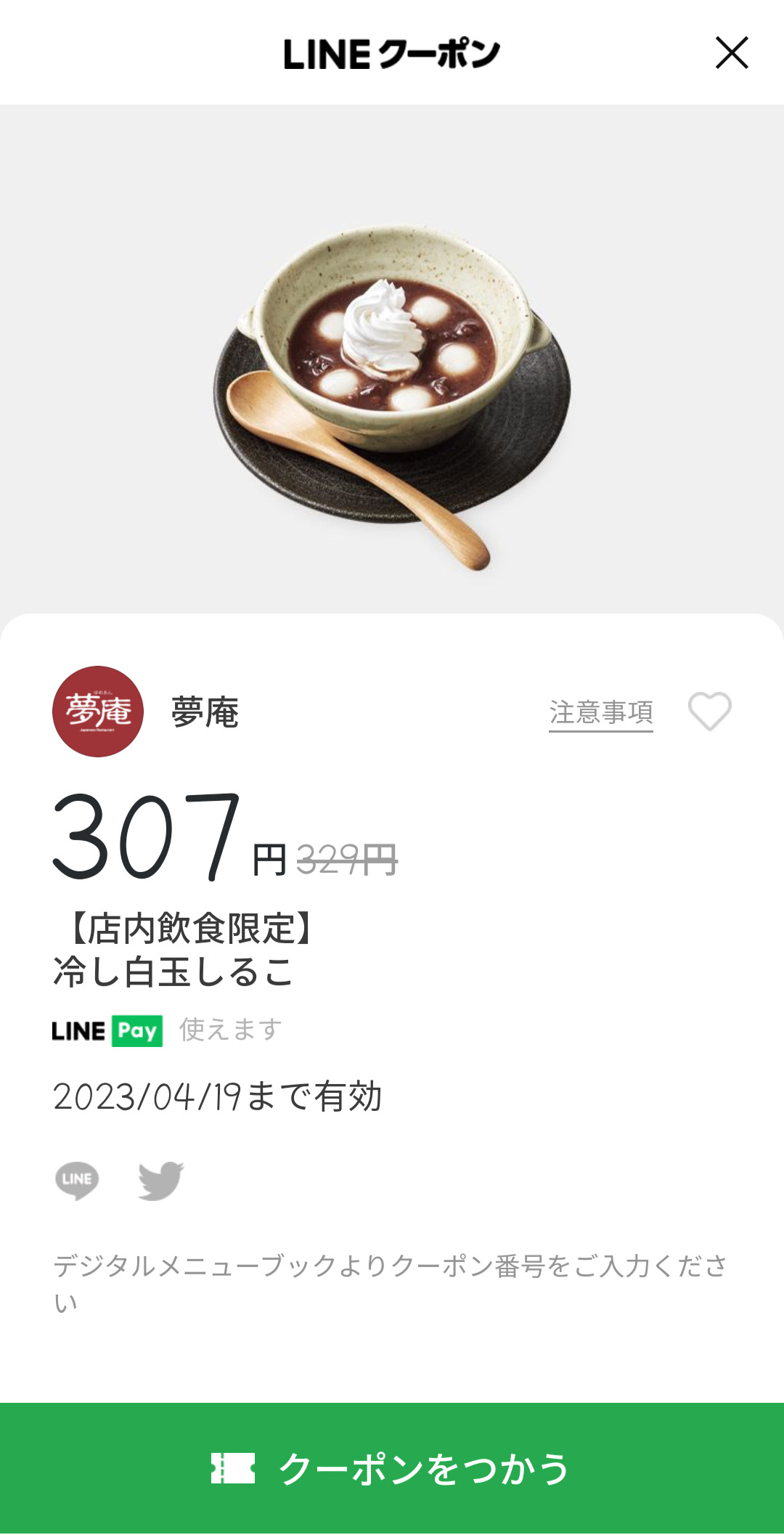This screenshot has width=784, height=1535.
Task: Open the 夢庵 store logo
Action: 98,712
